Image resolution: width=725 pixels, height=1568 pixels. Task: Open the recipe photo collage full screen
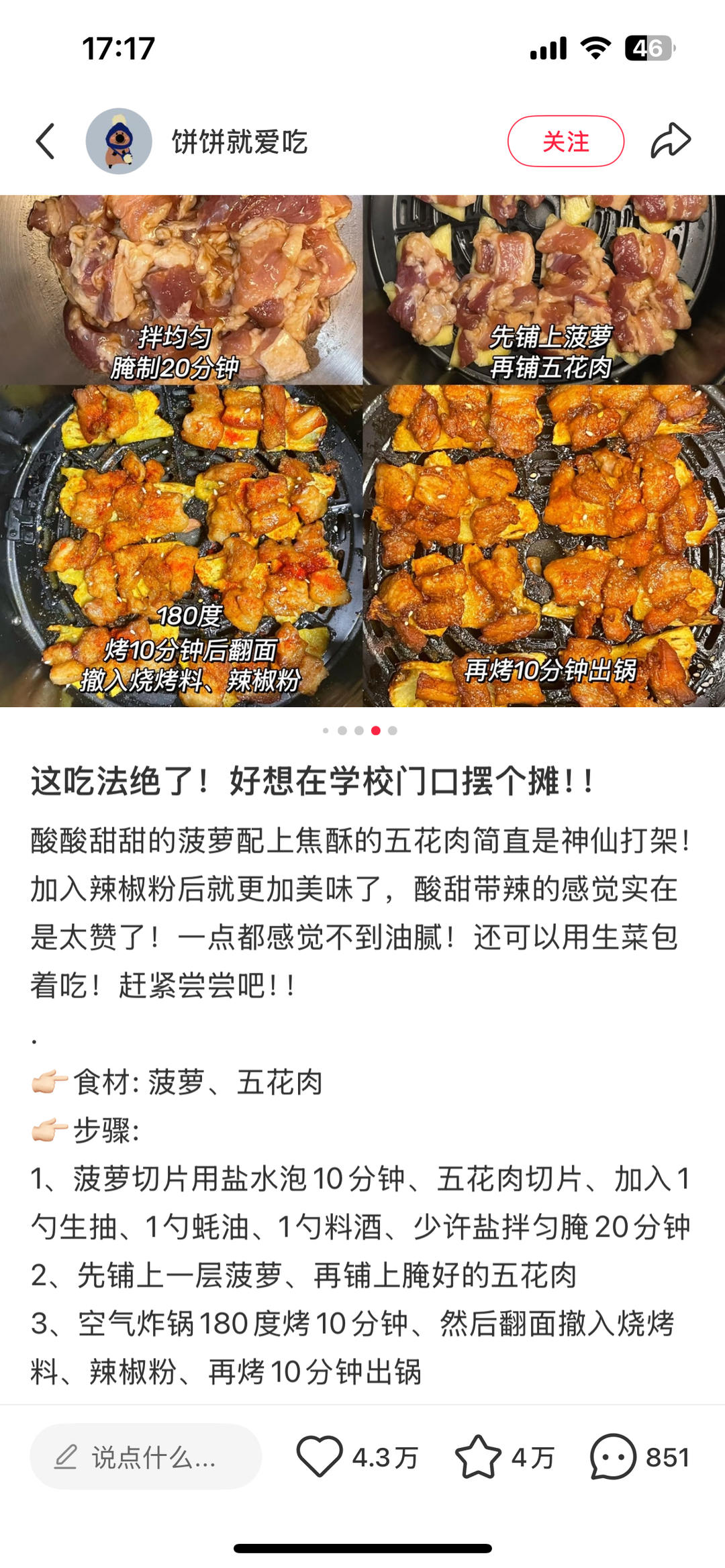(362, 451)
